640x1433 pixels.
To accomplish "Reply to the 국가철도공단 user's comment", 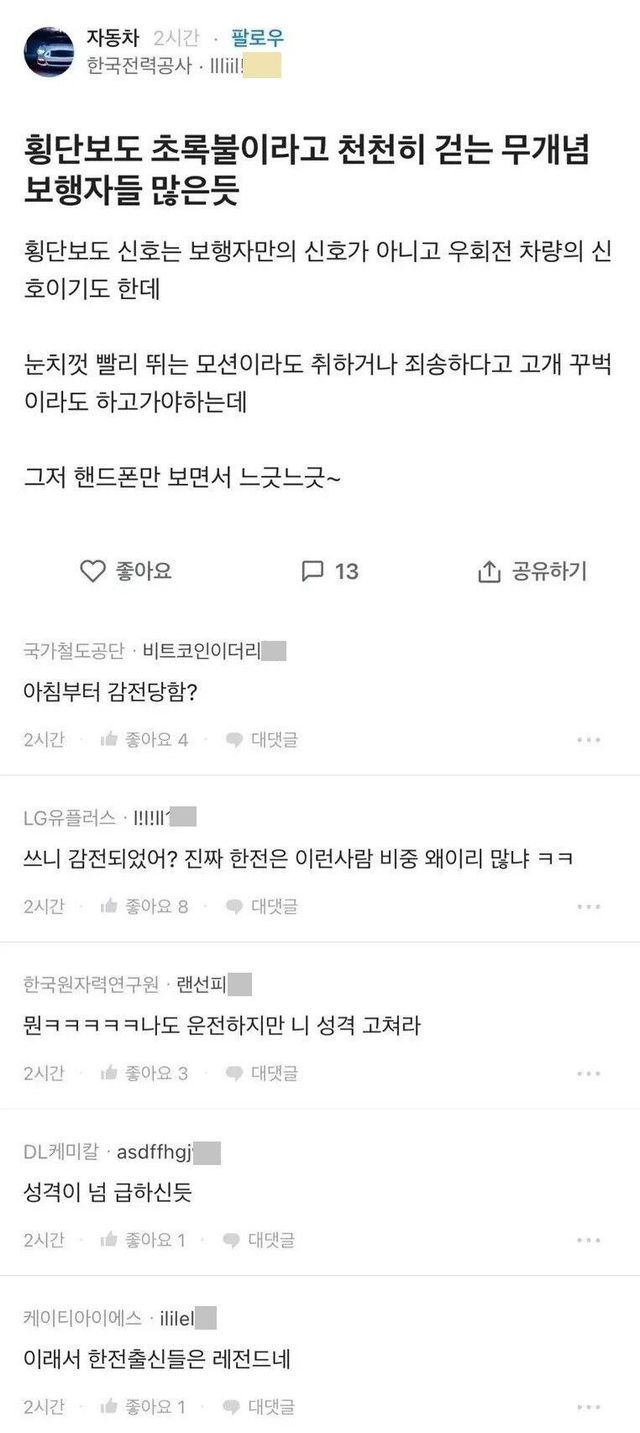I will tap(262, 740).
